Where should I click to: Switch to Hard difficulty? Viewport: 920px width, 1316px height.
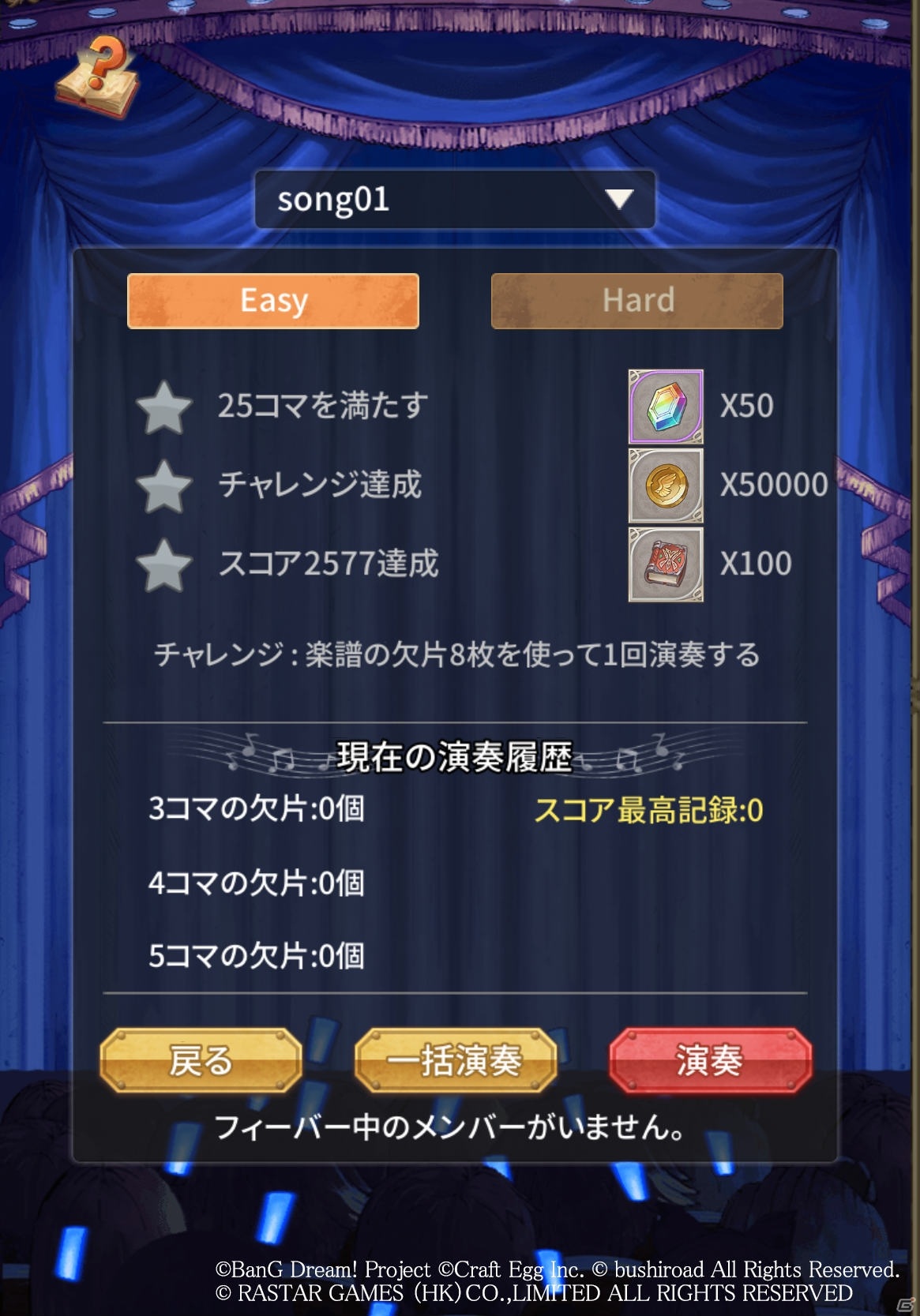[x=637, y=301]
